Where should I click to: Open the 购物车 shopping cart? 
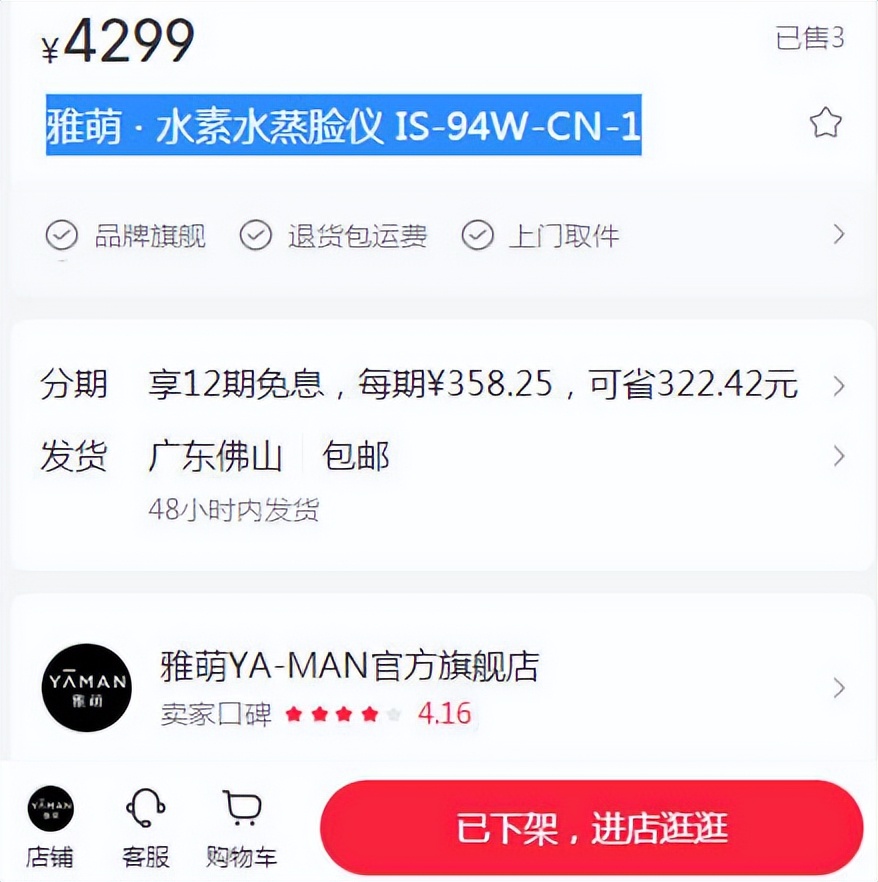[x=241, y=828]
